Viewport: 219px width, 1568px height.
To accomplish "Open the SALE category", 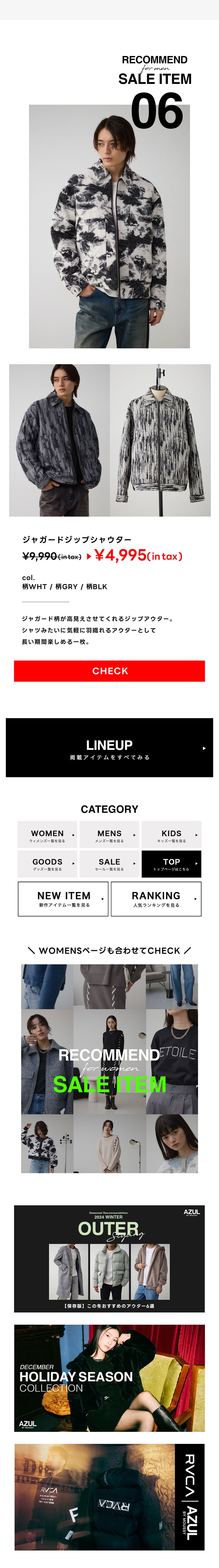I will (x=109, y=864).
